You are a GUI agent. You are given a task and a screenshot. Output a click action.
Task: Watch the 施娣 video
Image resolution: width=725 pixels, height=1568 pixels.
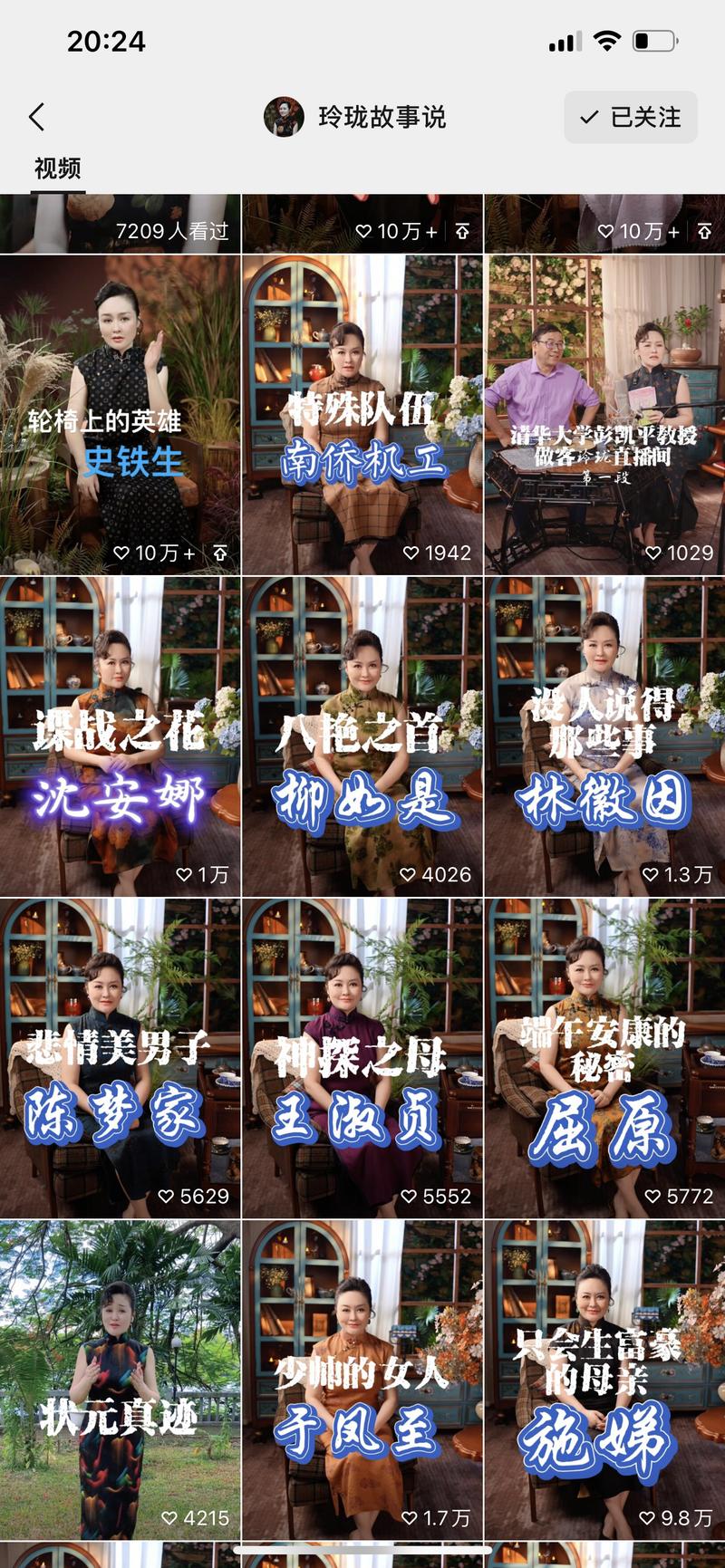click(604, 1379)
